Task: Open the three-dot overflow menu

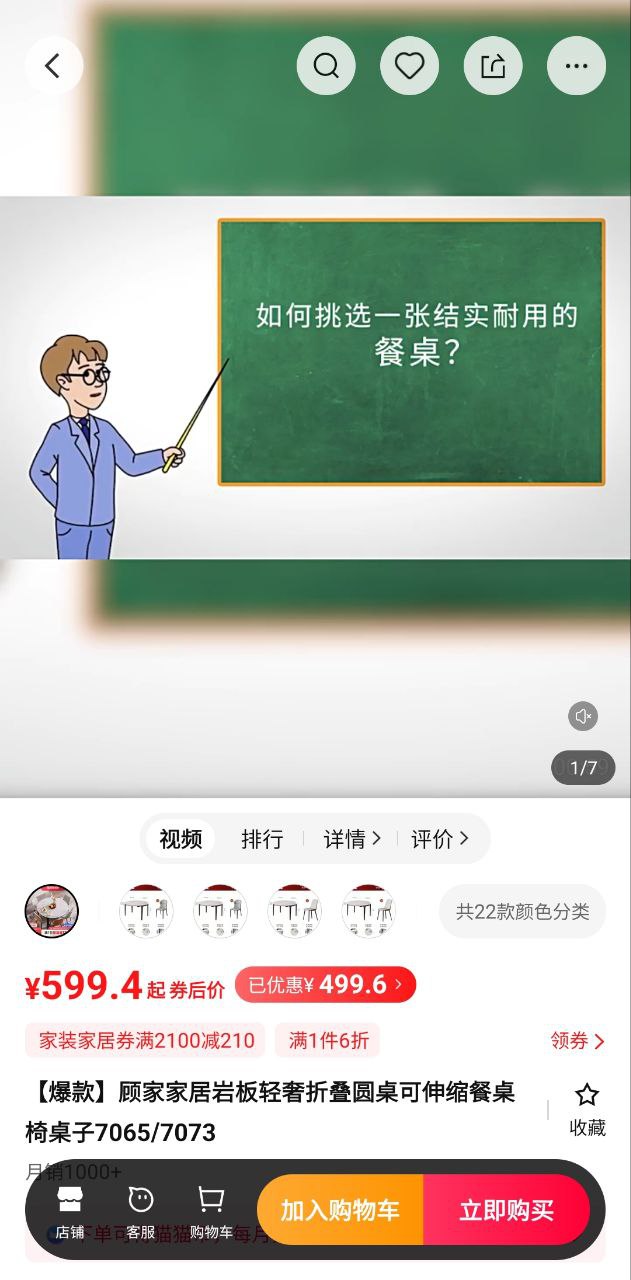Action: coord(576,66)
